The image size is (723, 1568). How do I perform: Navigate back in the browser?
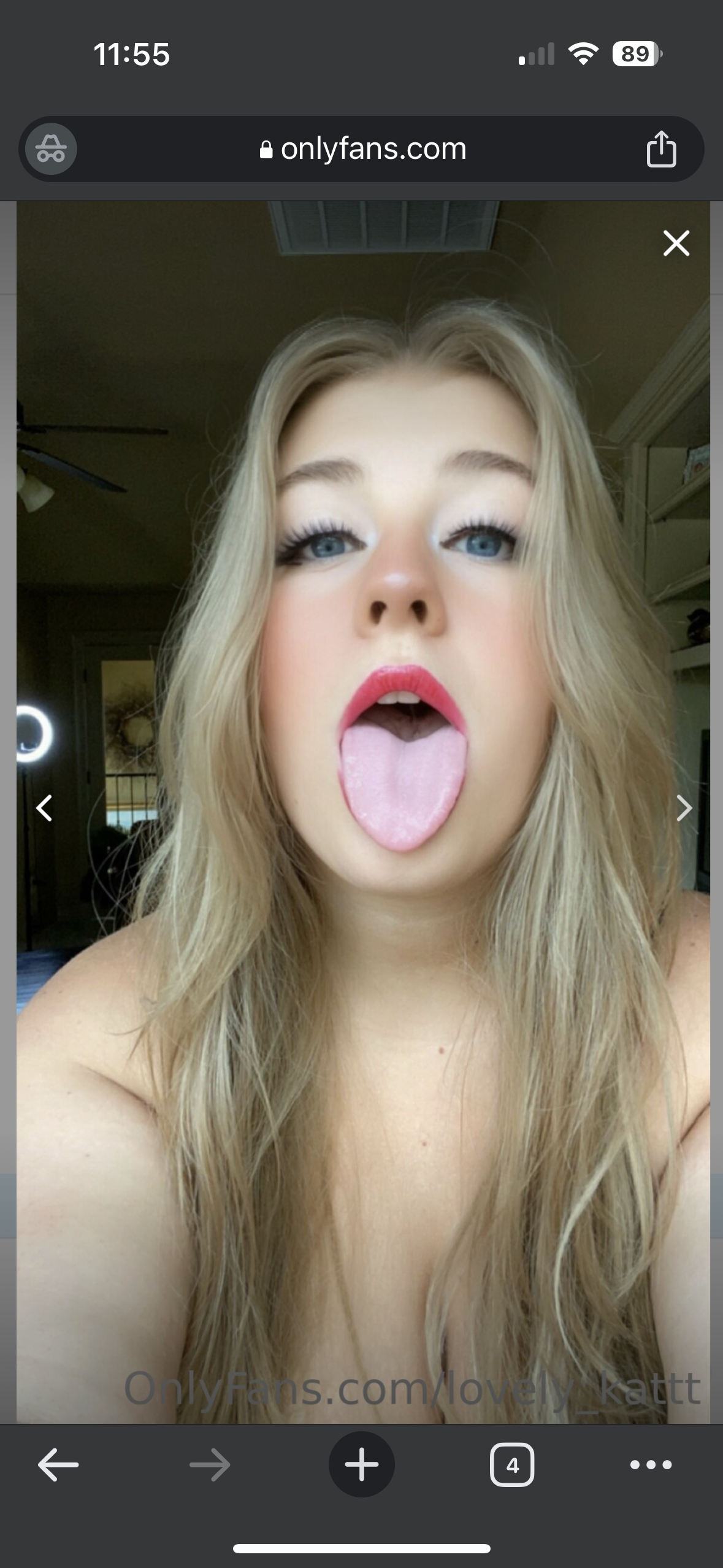(x=58, y=1466)
